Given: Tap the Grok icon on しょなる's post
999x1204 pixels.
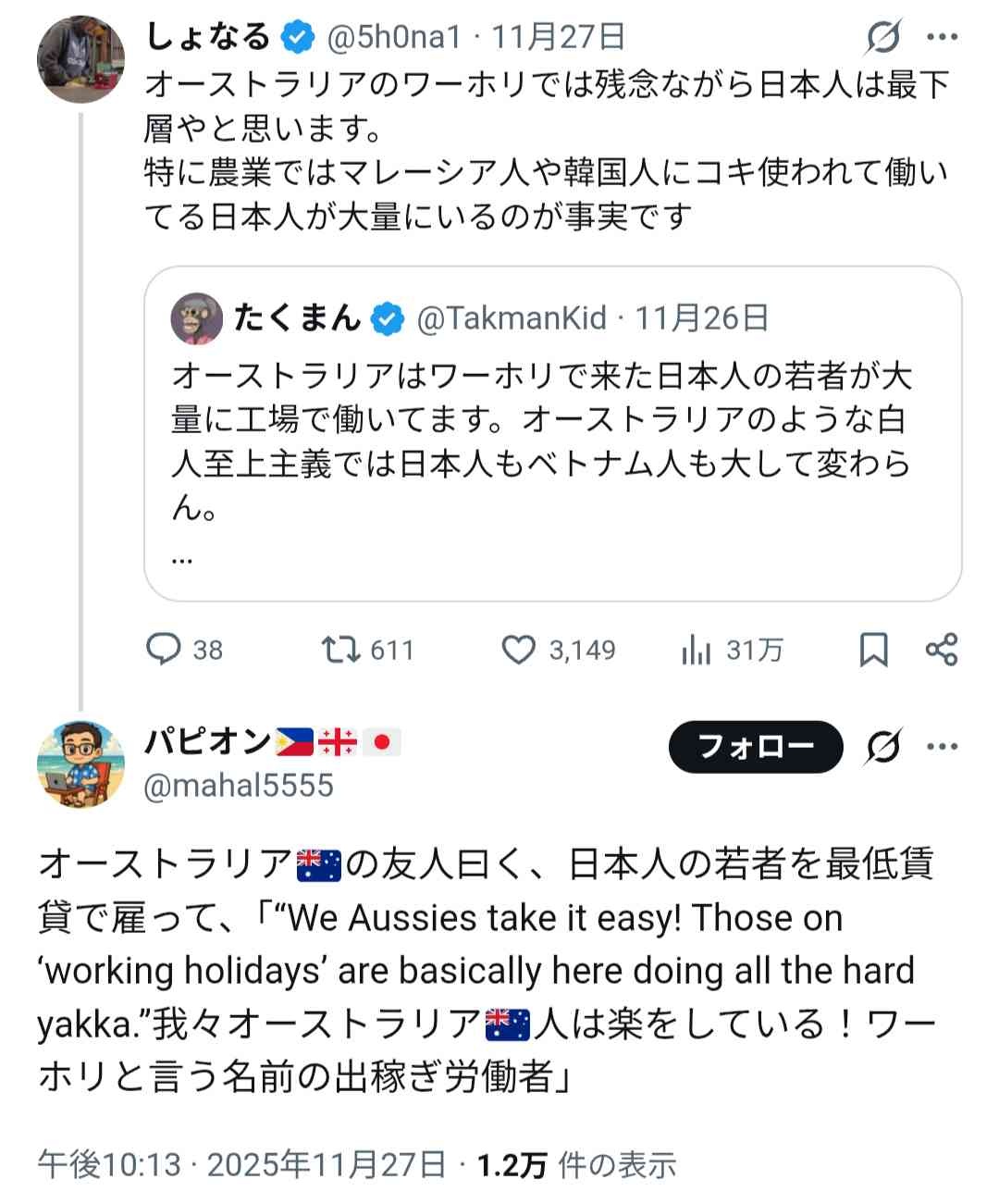Looking at the screenshot, I should click(883, 38).
